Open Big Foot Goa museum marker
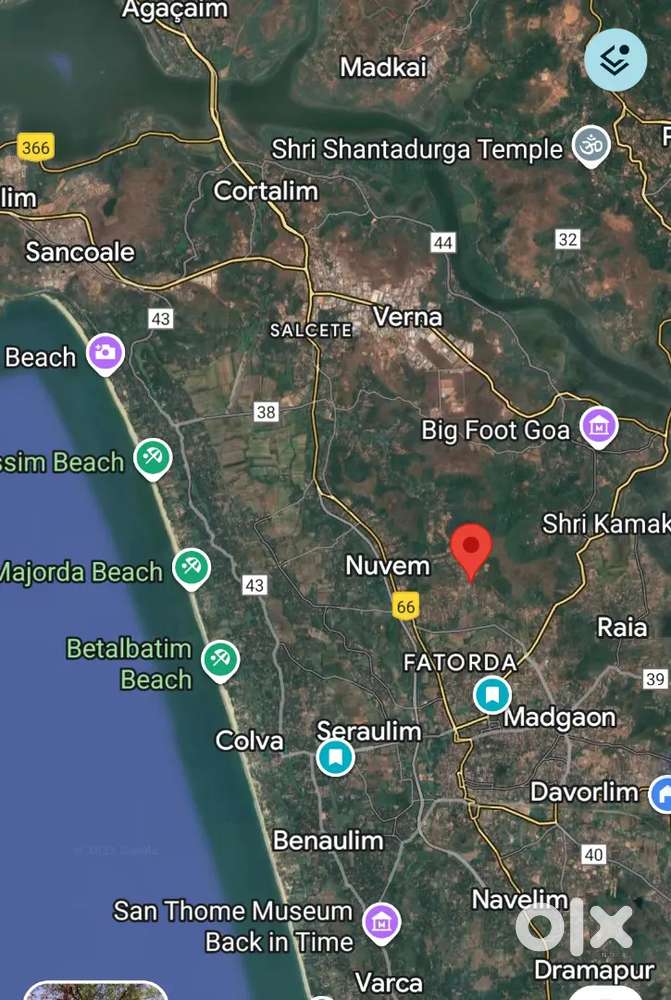 (599, 428)
